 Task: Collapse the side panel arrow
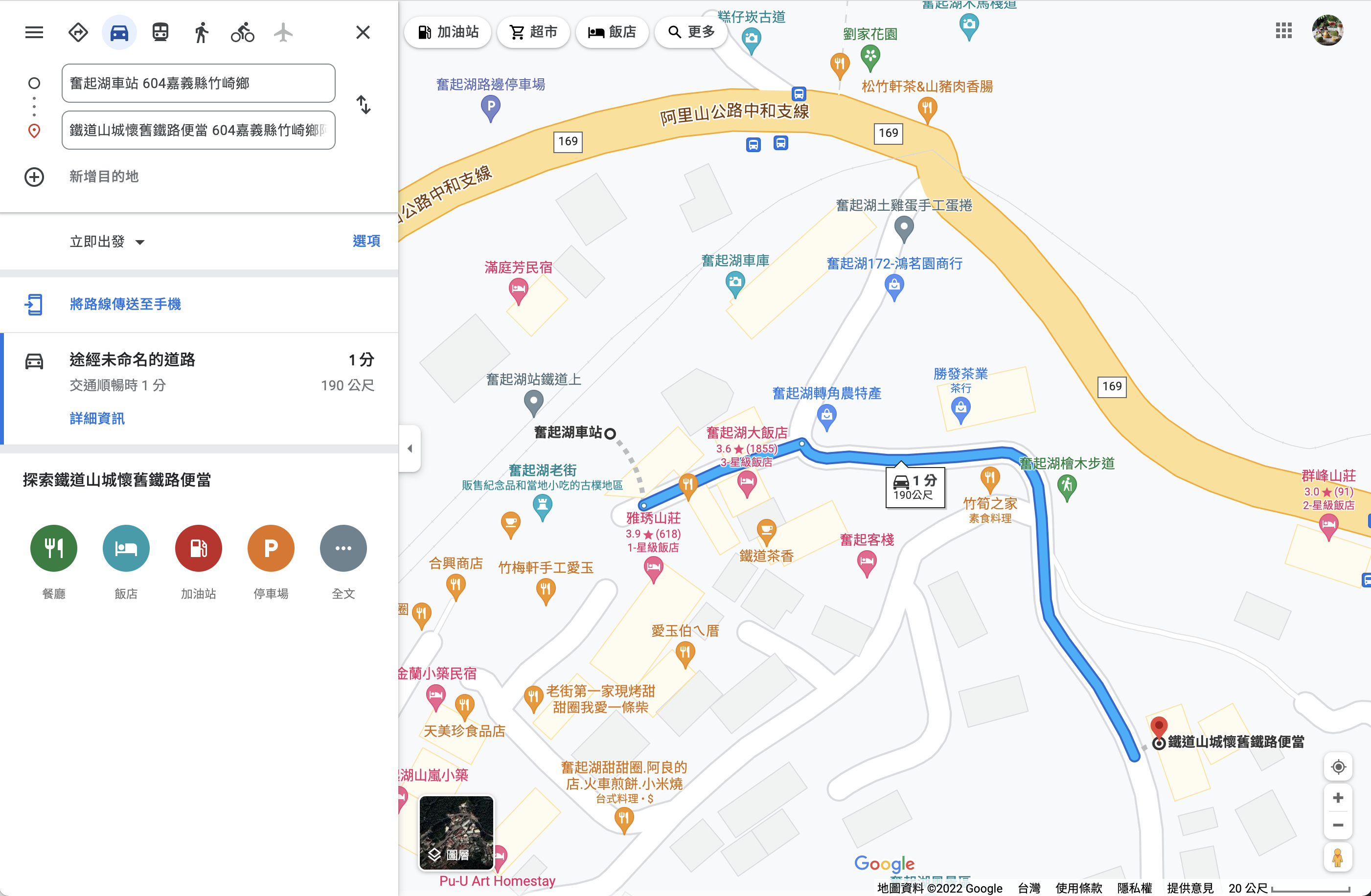coord(410,448)
